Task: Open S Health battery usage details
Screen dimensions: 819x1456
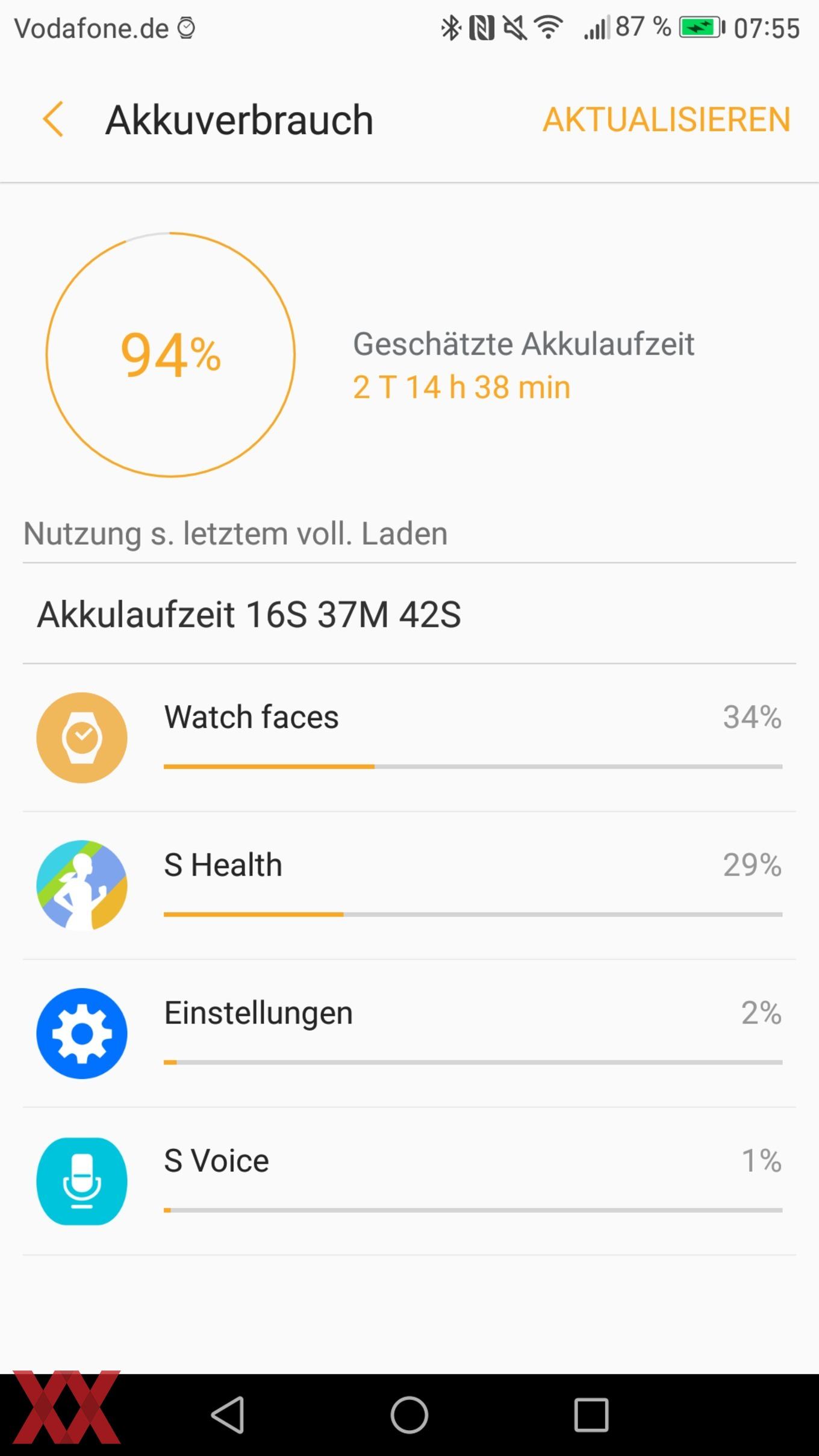Action: 409,886
